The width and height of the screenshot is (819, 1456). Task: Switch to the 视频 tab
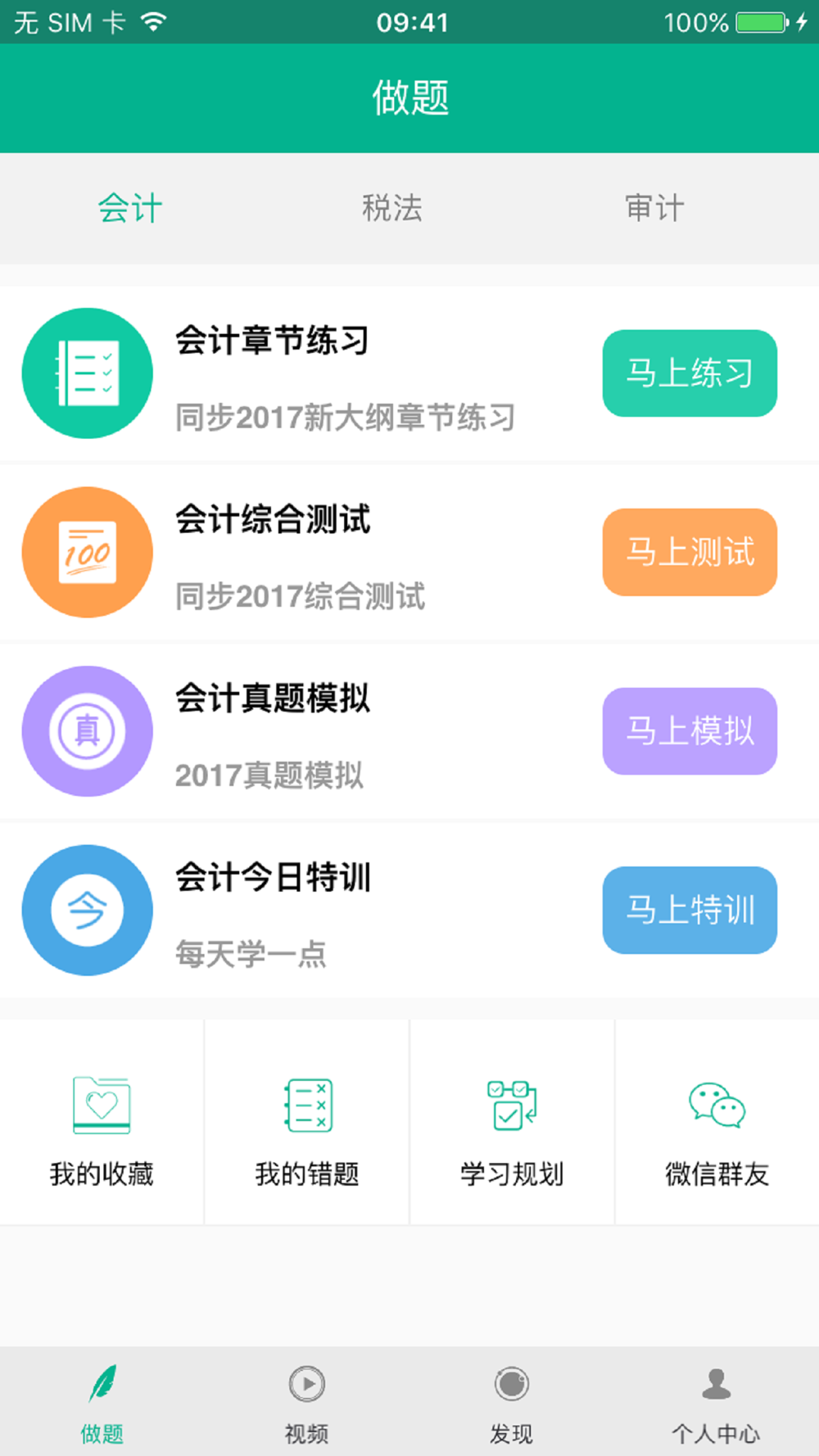(x=307, y=1402)
